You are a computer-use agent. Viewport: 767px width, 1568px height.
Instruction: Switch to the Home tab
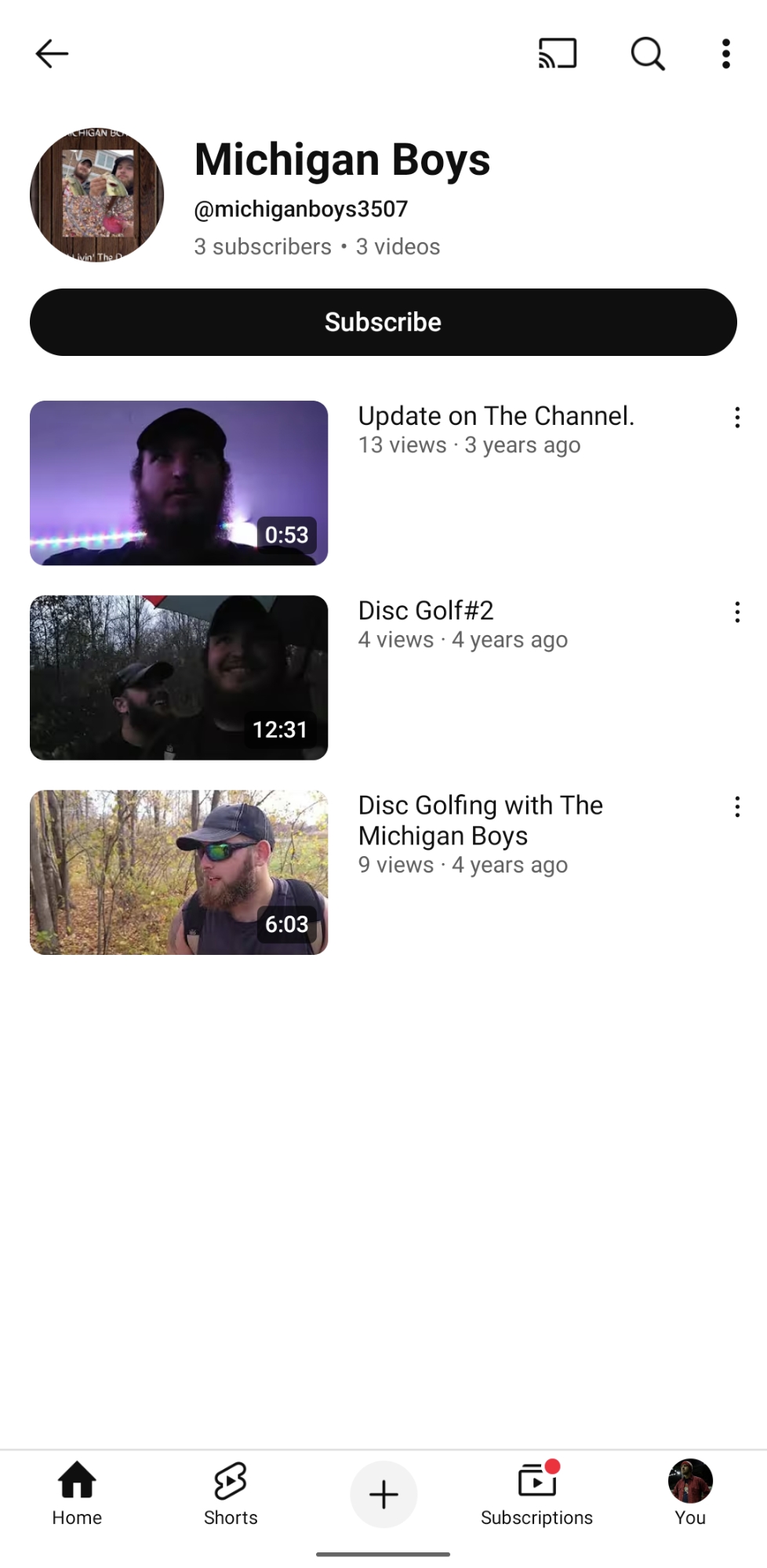[x=77, y=1494]
